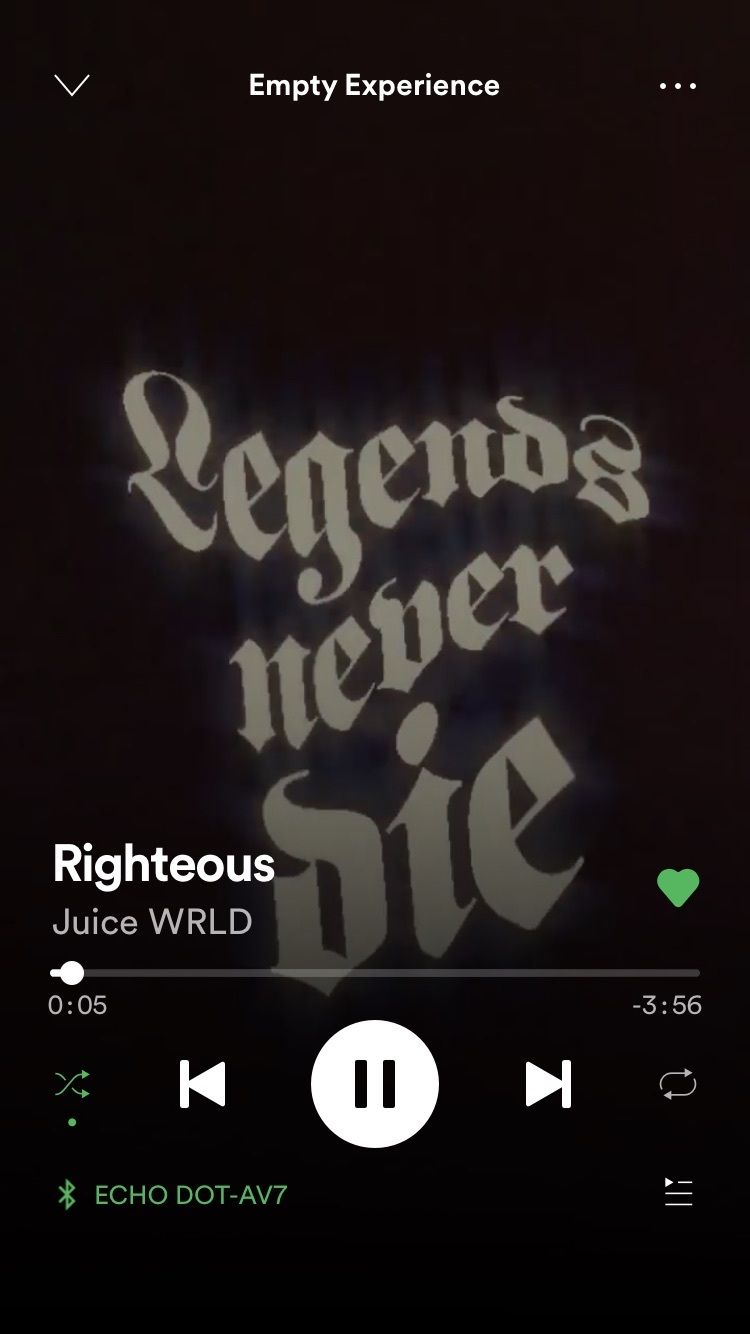Go back to the previous track
The height and width of the screenshot is (1334, 750).
(202, 1084)
